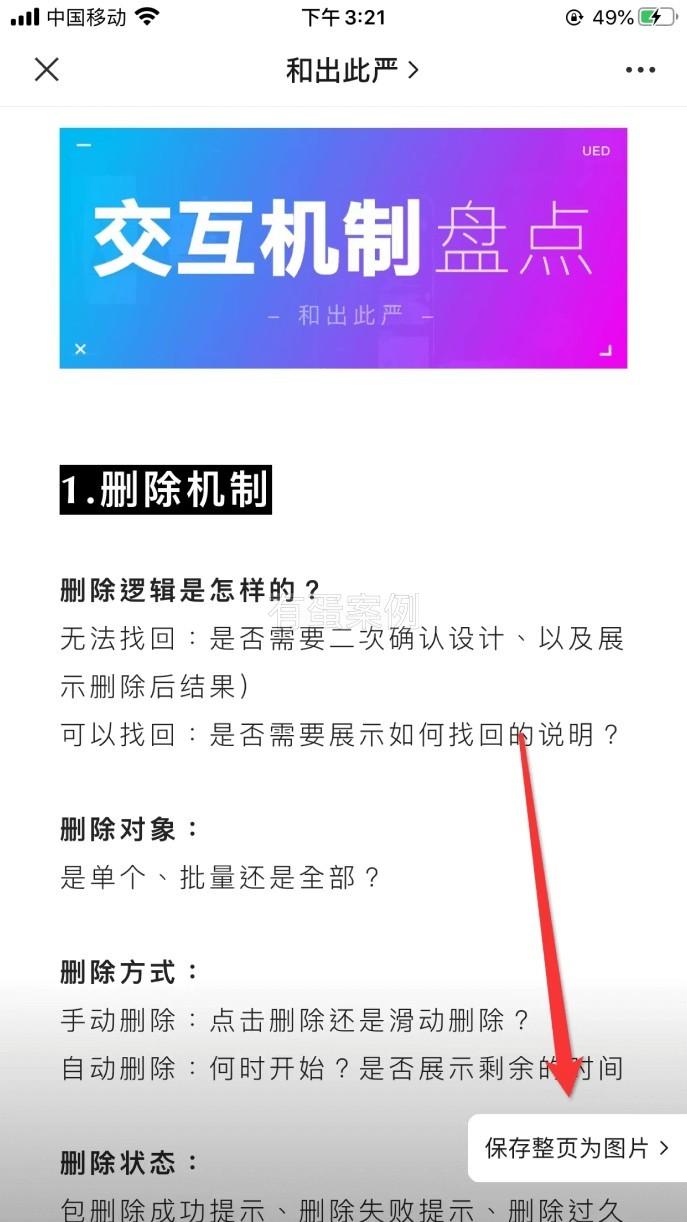Open the three-dot more options menu
Viewport: 687px width, 1222px height.
click(640, 69)
